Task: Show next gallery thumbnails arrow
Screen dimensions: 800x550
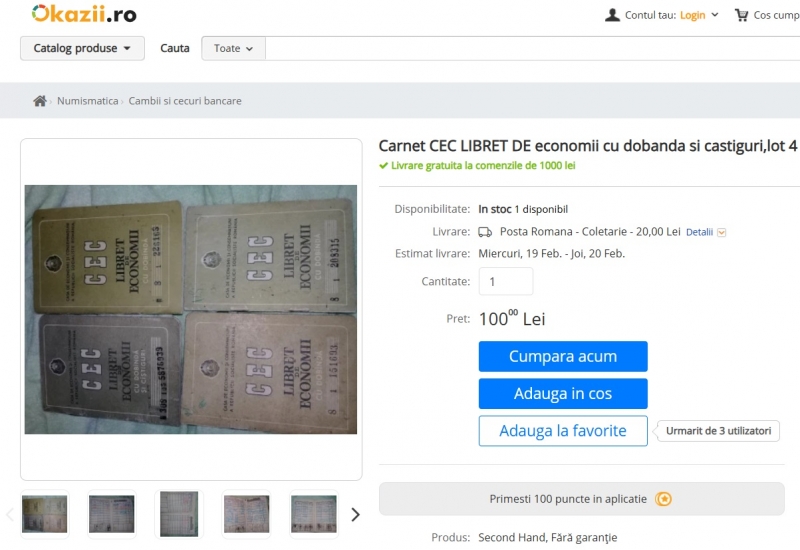Action: 355,514
